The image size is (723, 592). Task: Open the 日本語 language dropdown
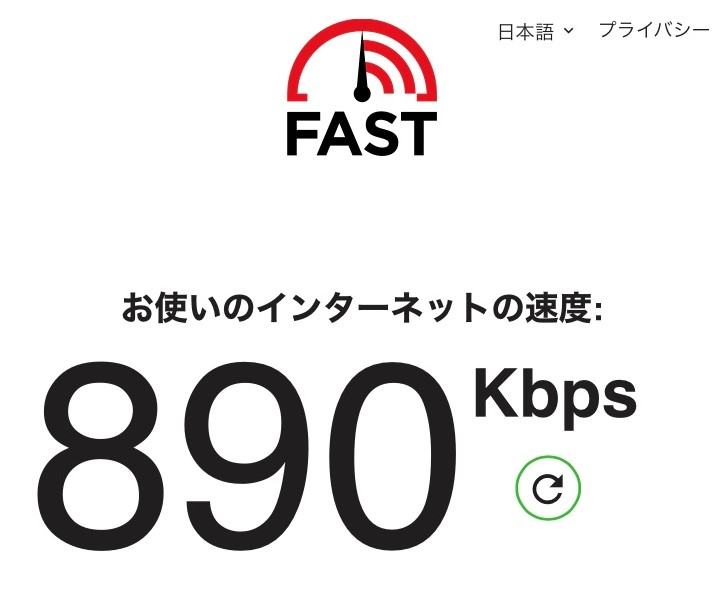pos(535,31)
